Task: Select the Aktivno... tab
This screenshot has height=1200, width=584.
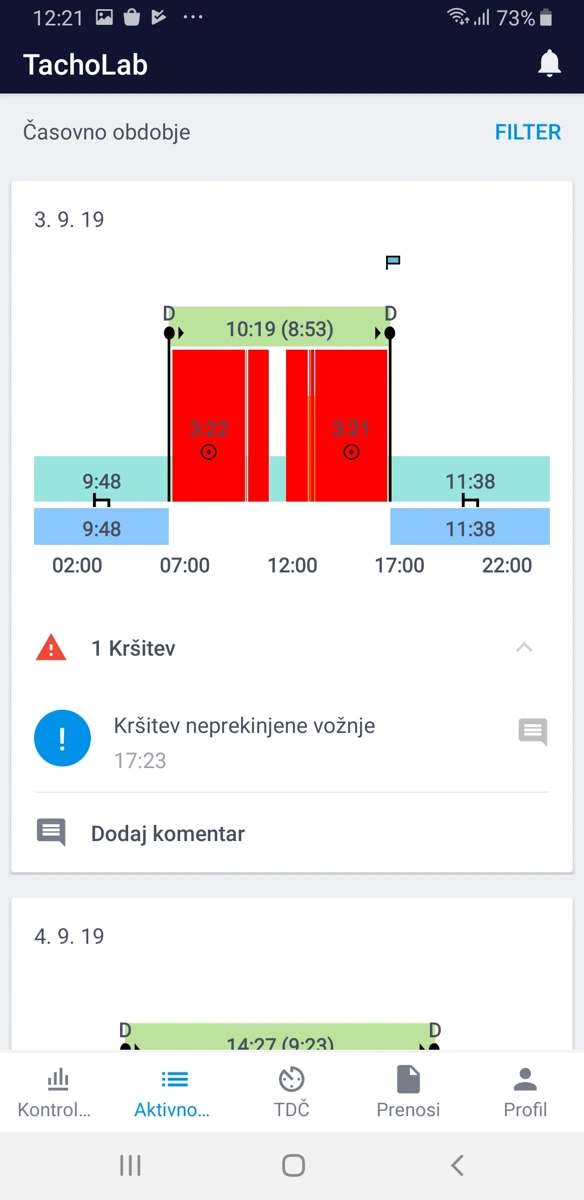Action: click(x=174, y=1092)
